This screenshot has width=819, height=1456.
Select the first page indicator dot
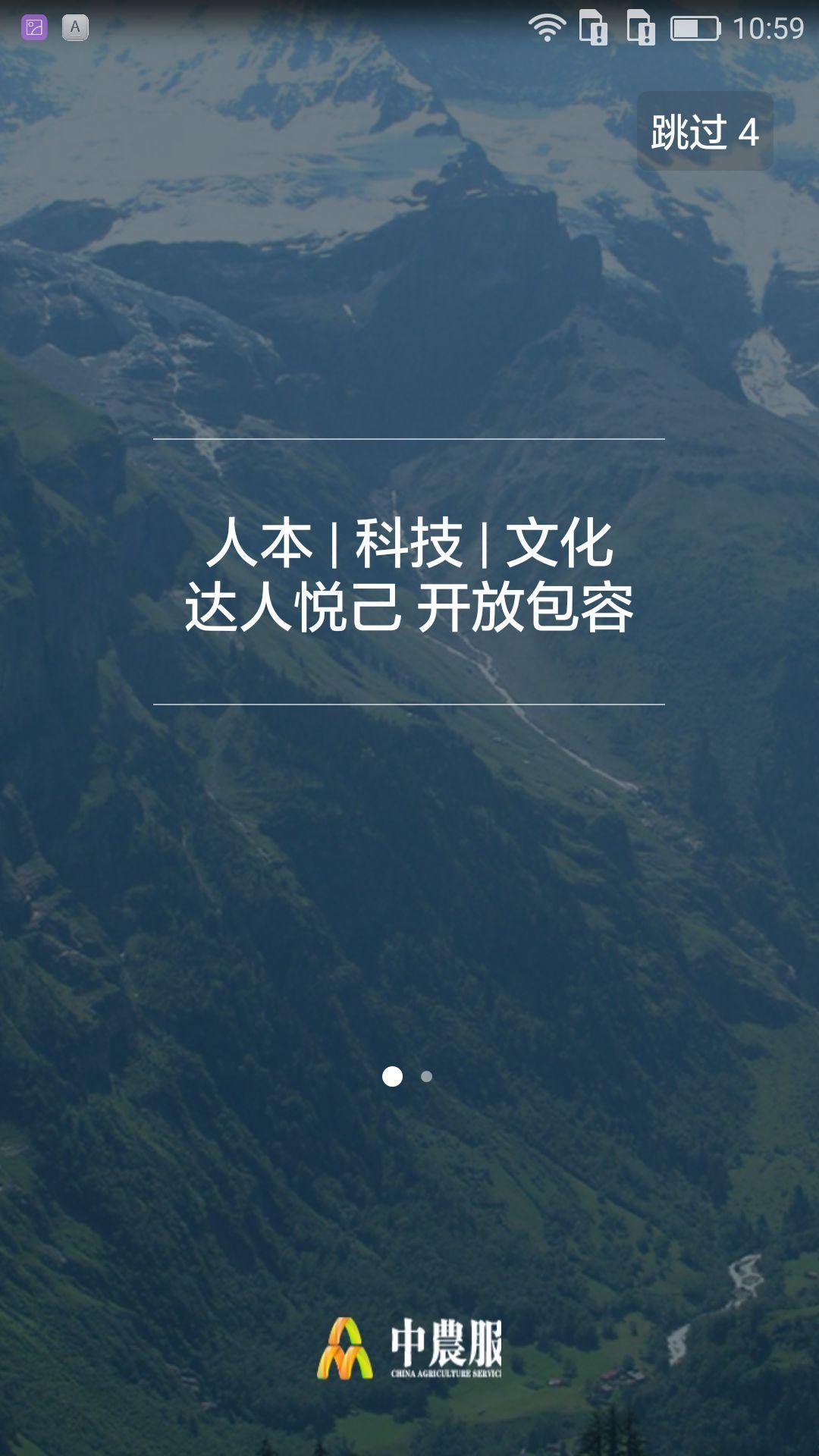[391, 1076]
